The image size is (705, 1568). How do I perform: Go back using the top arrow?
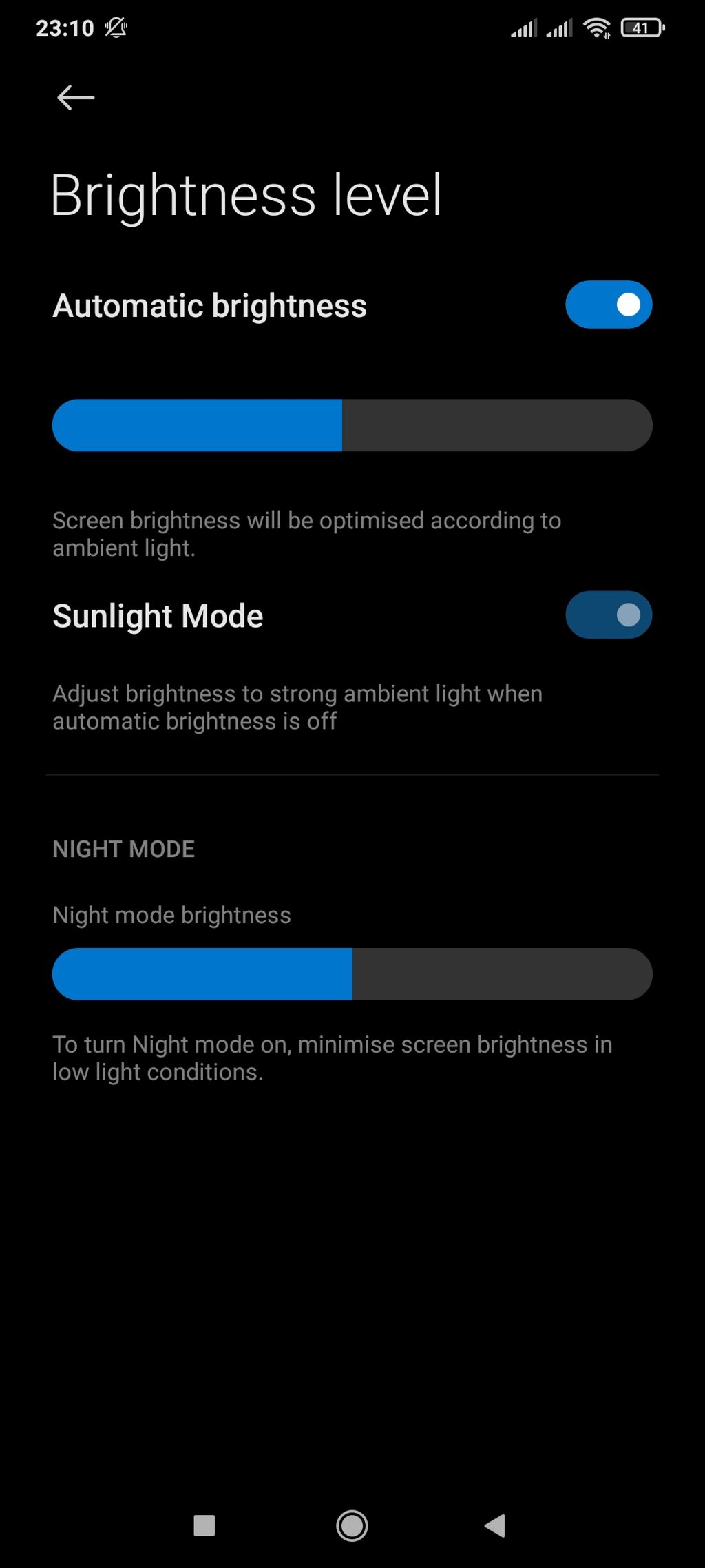pyautogui.click(x=76, y=98)
